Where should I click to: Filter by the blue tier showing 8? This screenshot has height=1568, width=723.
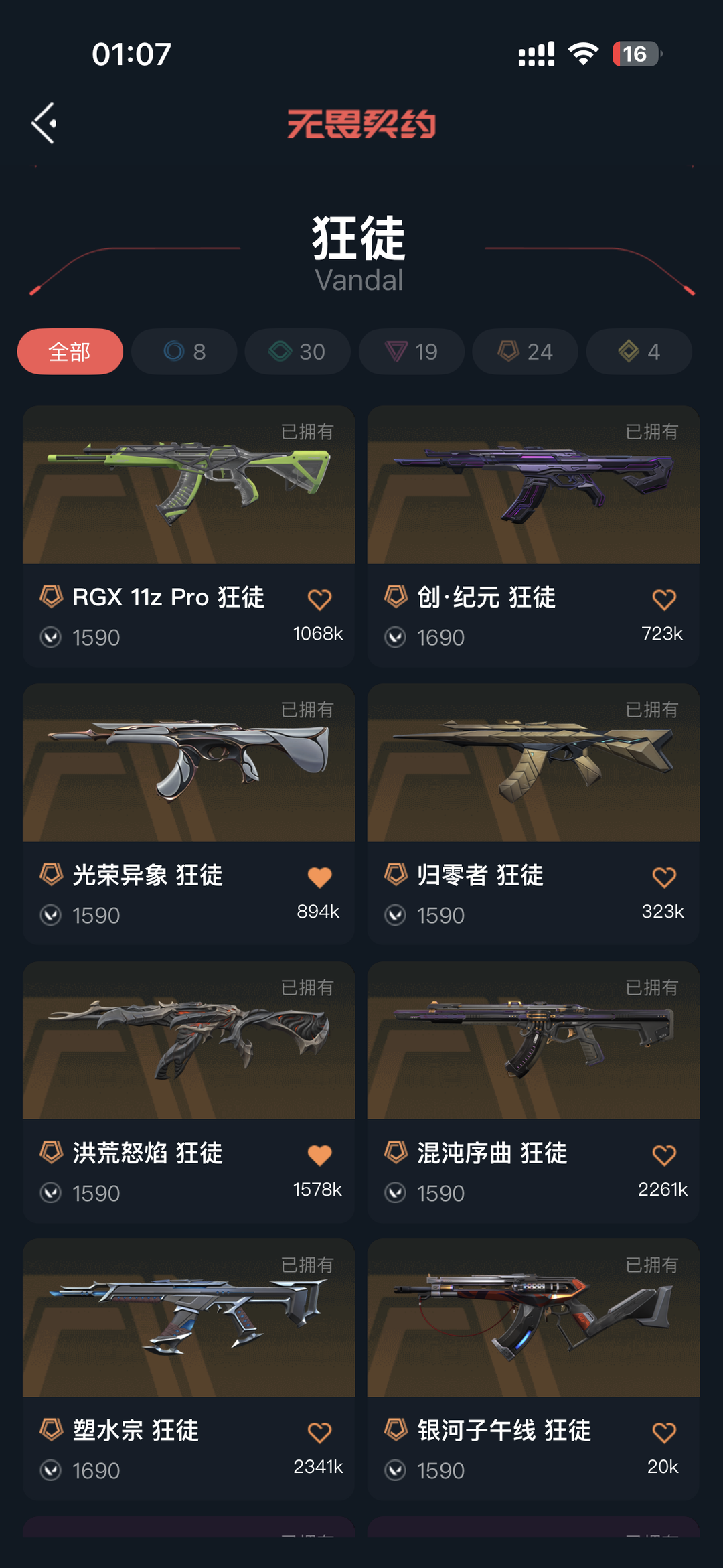tap(184, 352)
